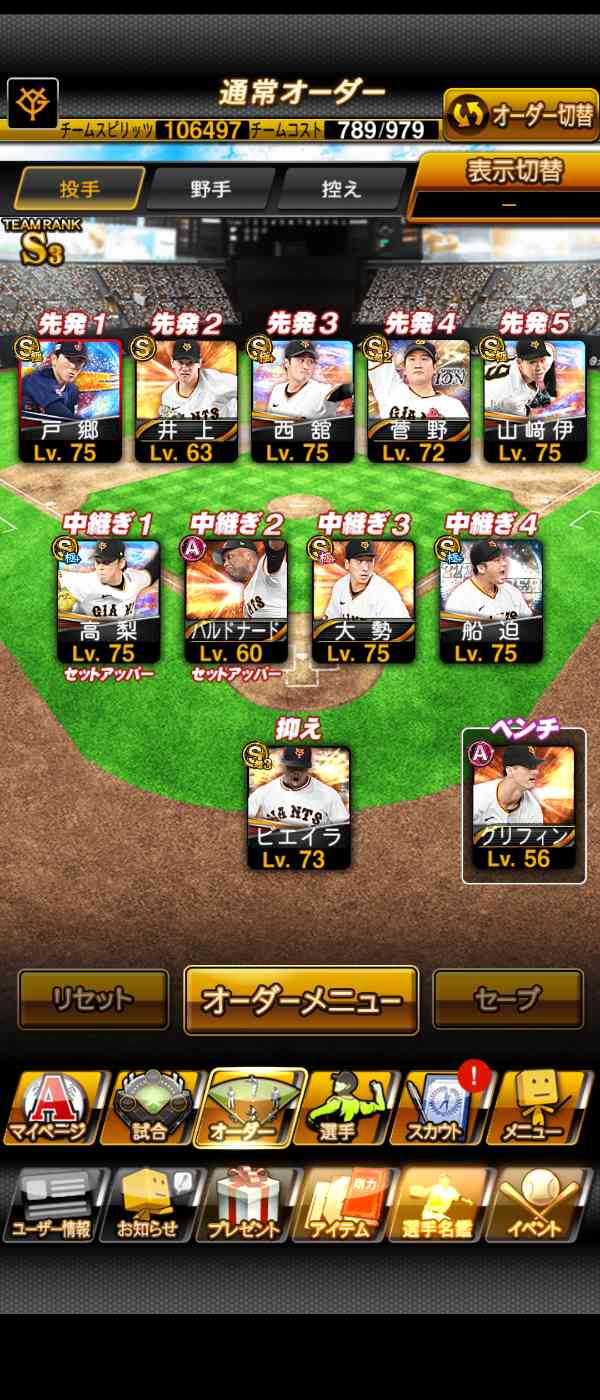Open the プレゼント box
This screenshot has height=1400, width=600.
point(245,1205)
